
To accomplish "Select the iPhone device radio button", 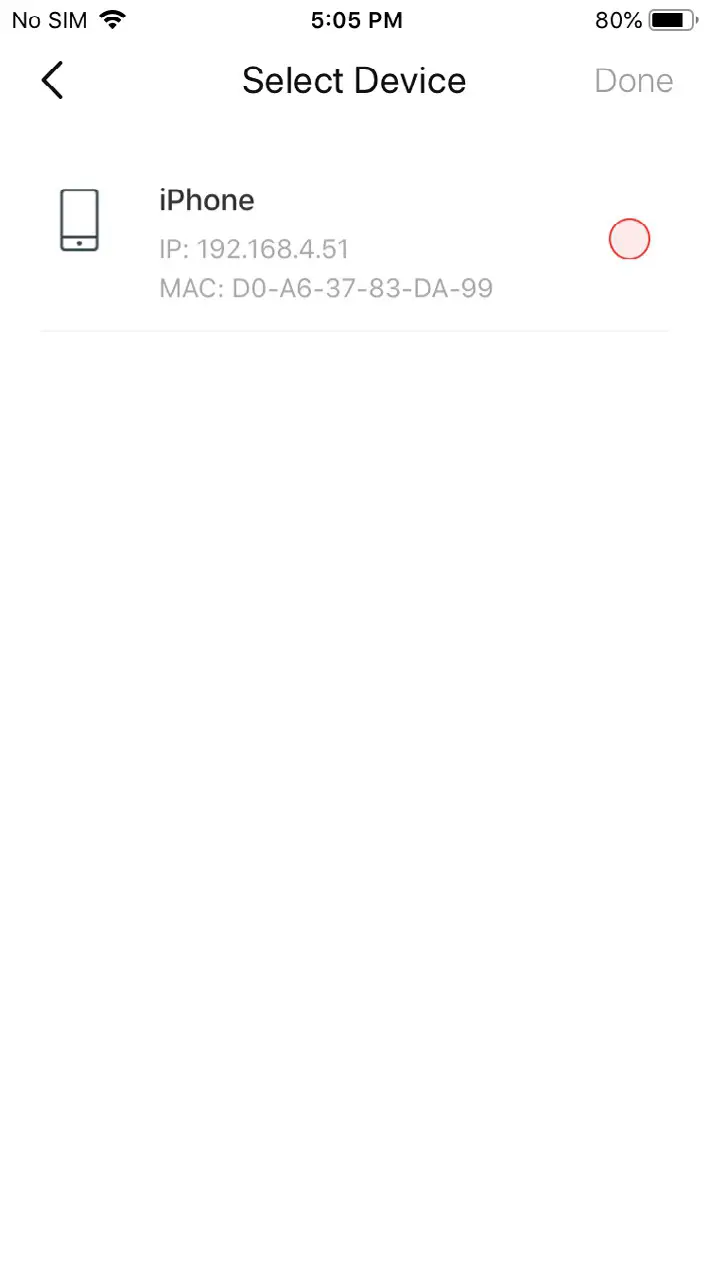I will point(629,240).
